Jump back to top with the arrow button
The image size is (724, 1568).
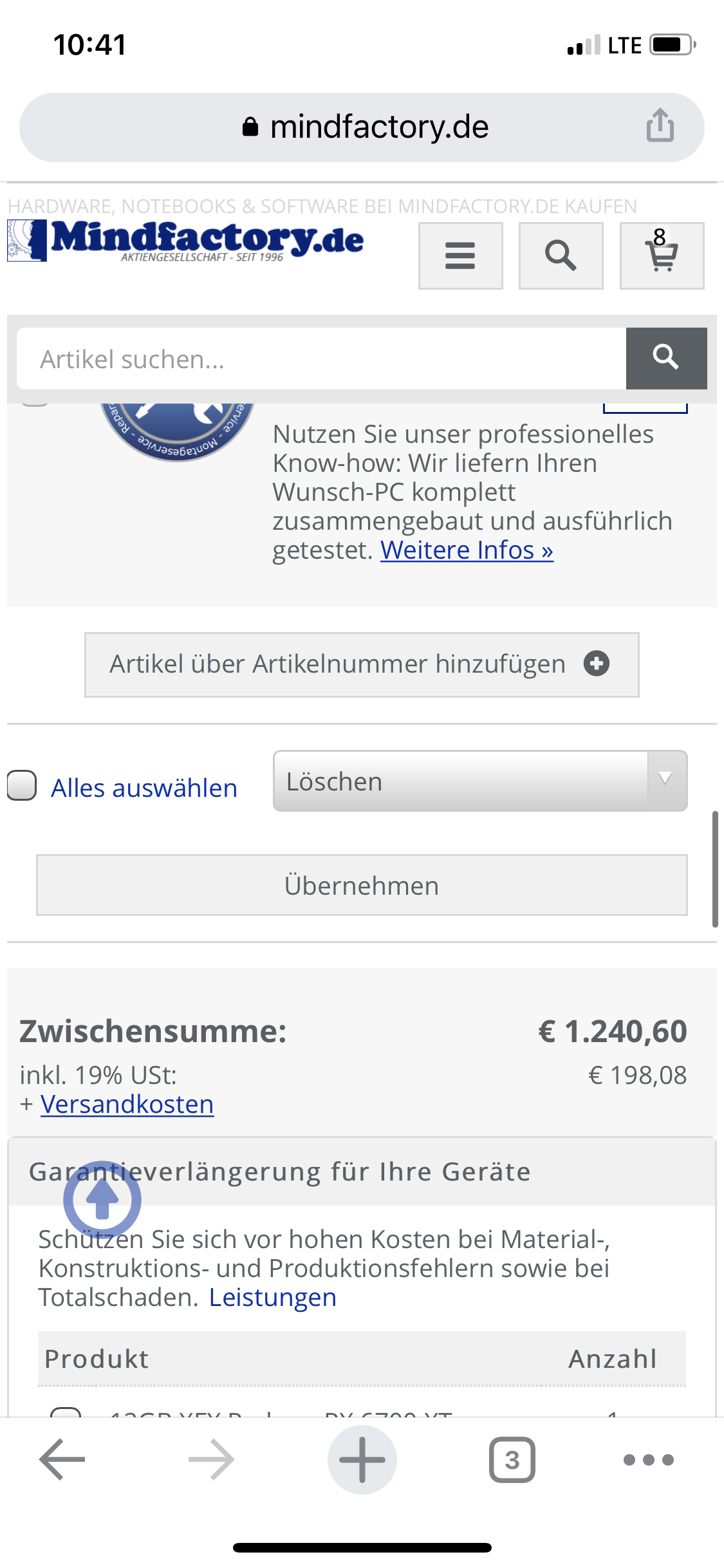(102, 1199)
